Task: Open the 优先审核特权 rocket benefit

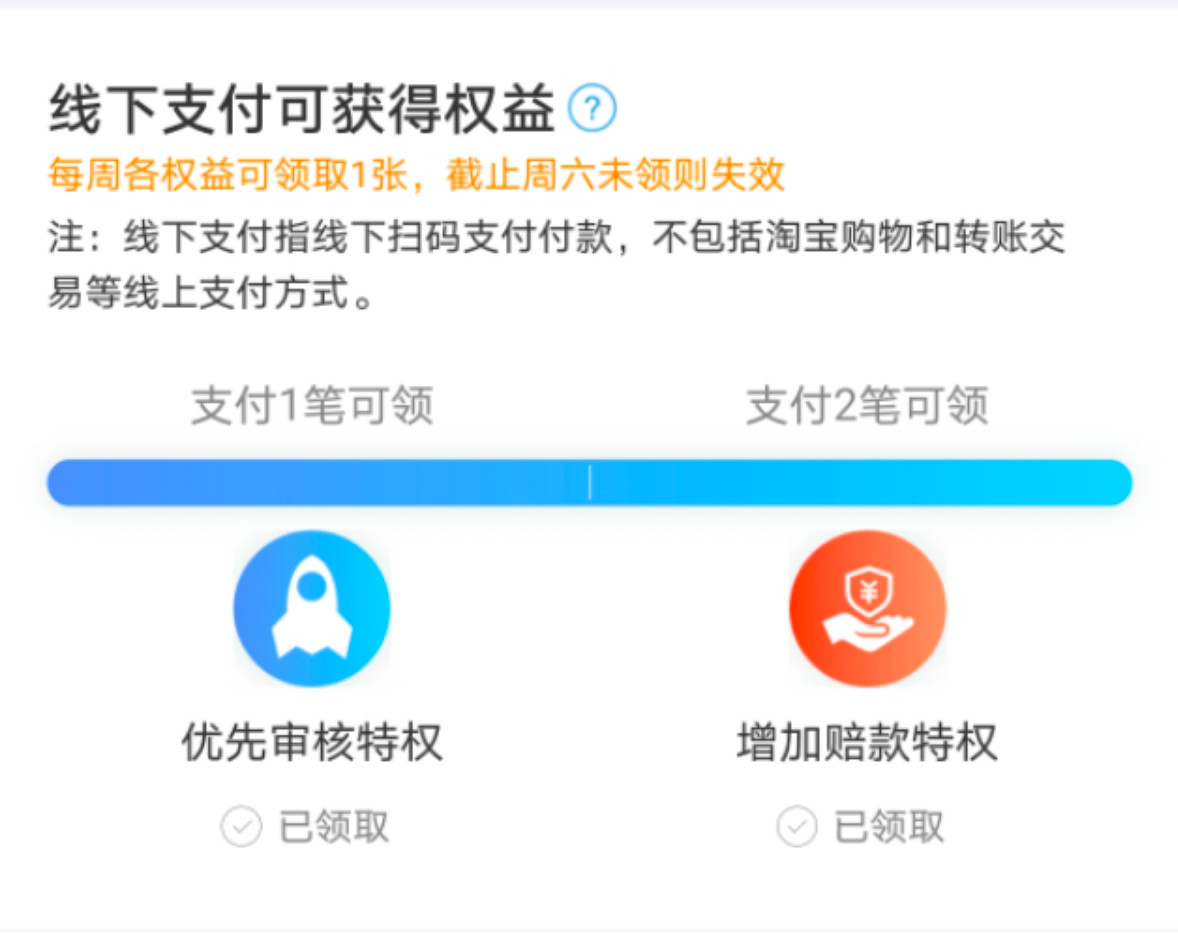Action: 312,608
